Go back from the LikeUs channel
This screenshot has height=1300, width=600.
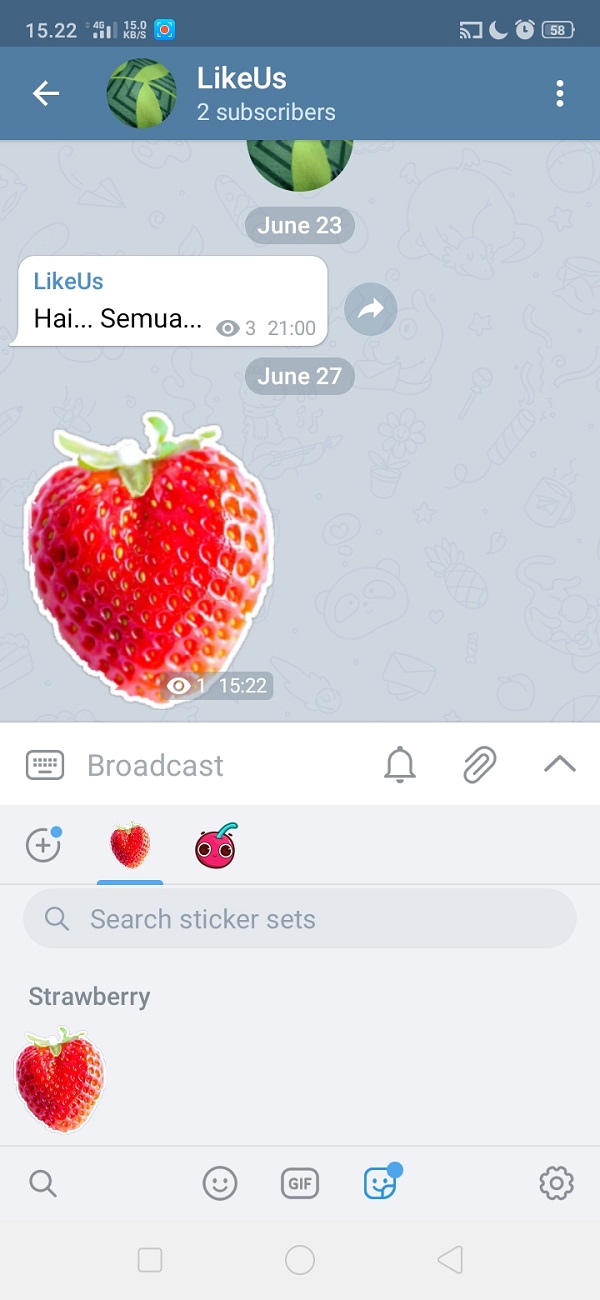click(46, 94)
